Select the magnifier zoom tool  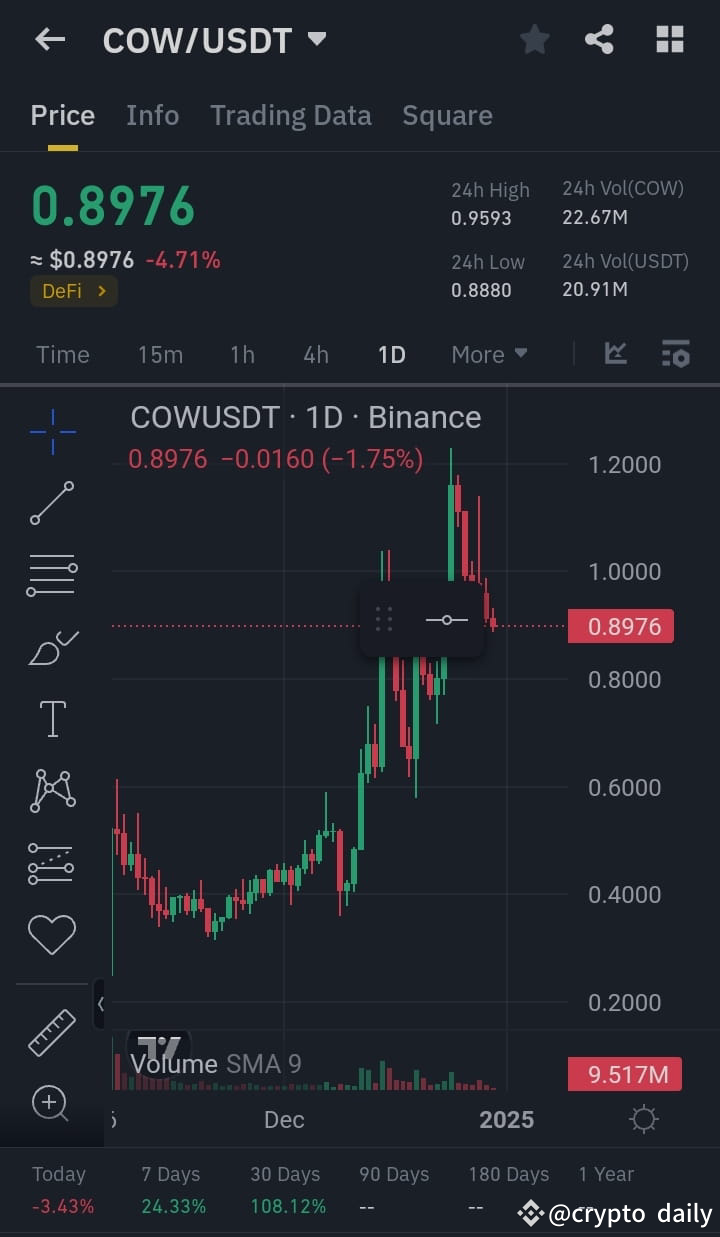tap(52, 1103)
